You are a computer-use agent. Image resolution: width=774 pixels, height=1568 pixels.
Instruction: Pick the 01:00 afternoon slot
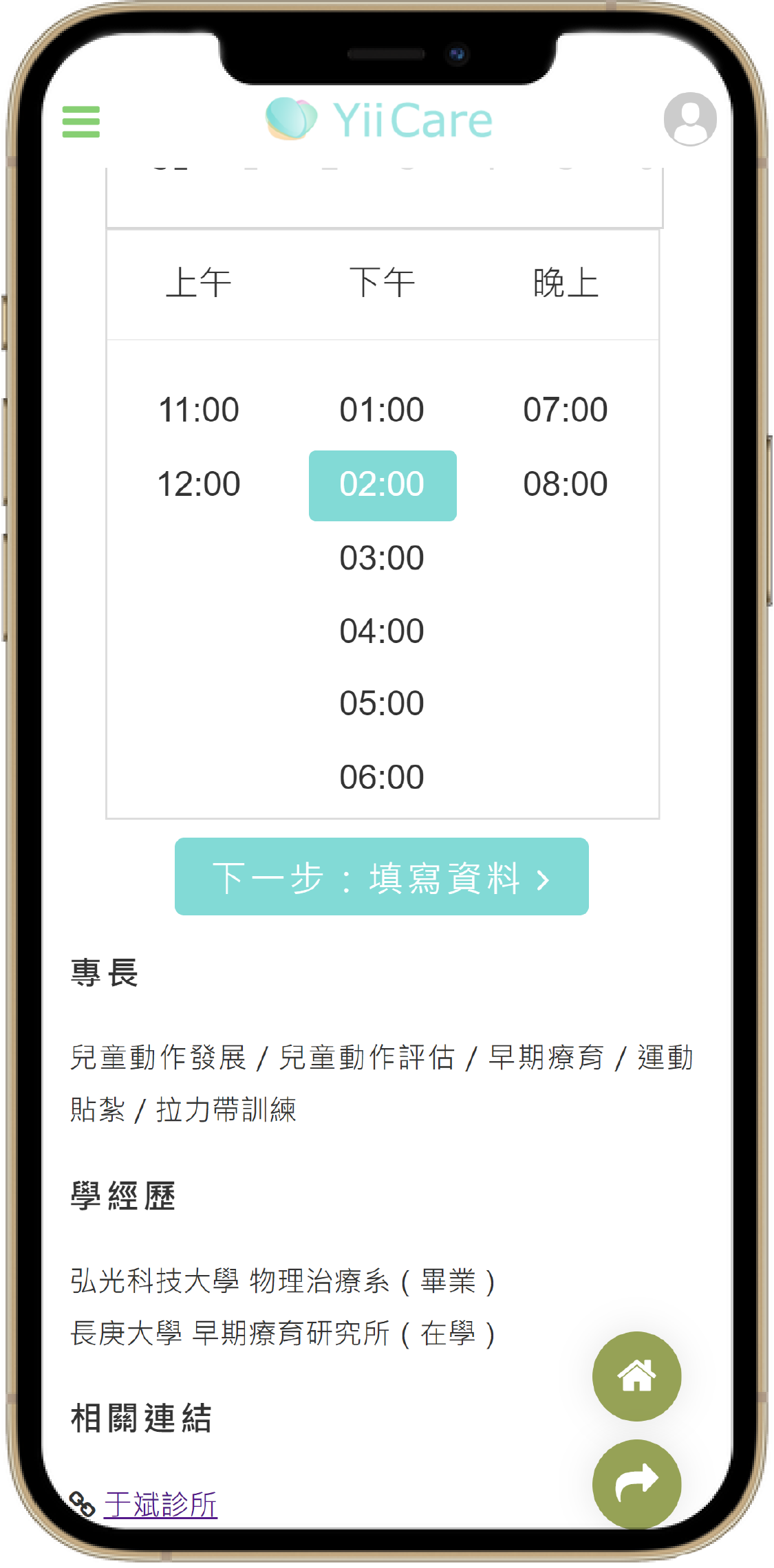click(x=382, y=410)
